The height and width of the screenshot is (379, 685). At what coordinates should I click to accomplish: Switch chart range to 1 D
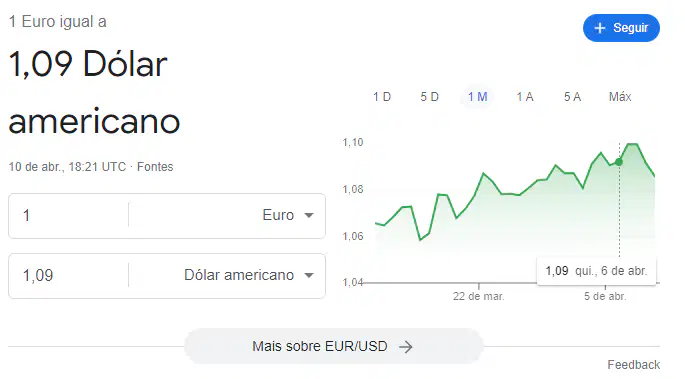382,97
